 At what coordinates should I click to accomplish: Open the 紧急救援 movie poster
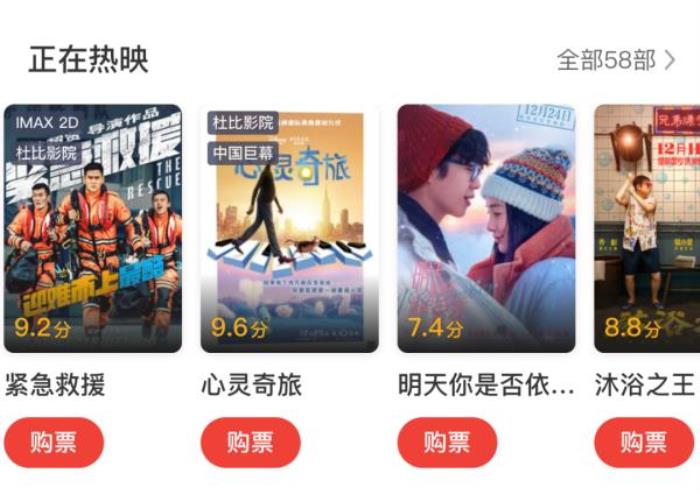(93, 228)
